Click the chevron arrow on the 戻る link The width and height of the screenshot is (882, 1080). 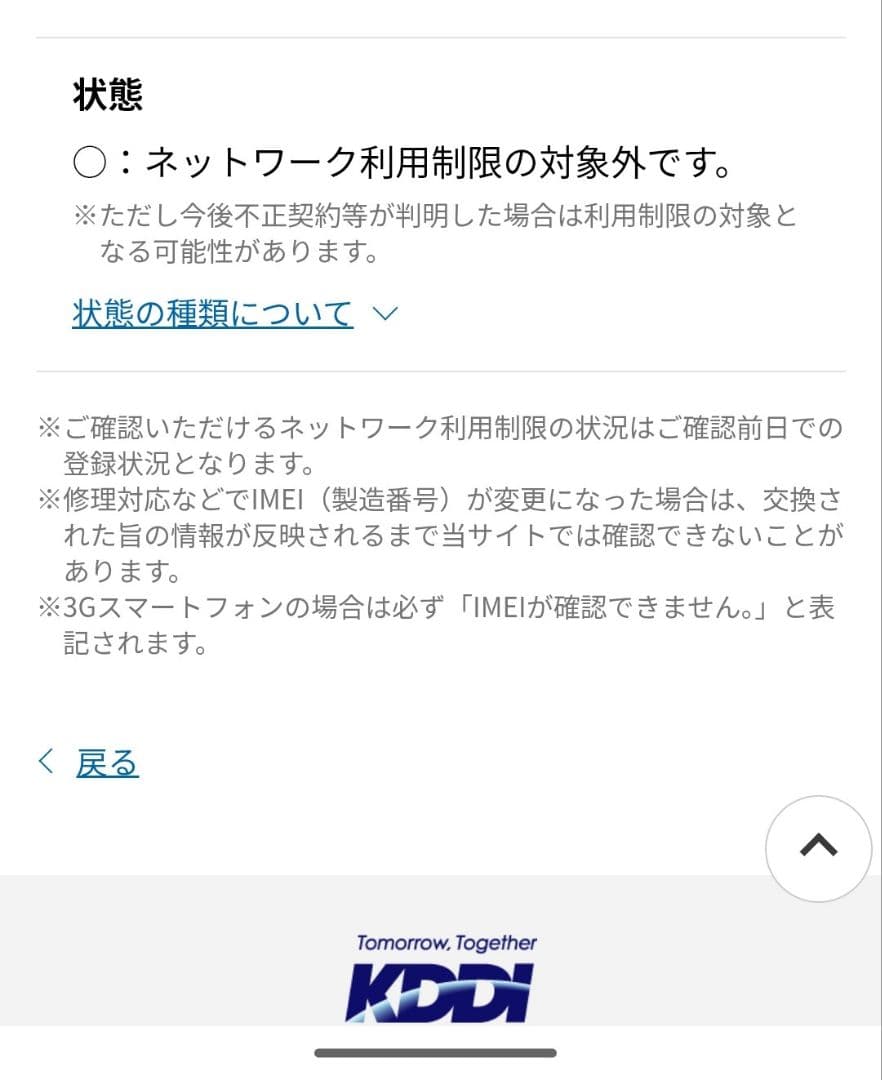coord(45,761)
